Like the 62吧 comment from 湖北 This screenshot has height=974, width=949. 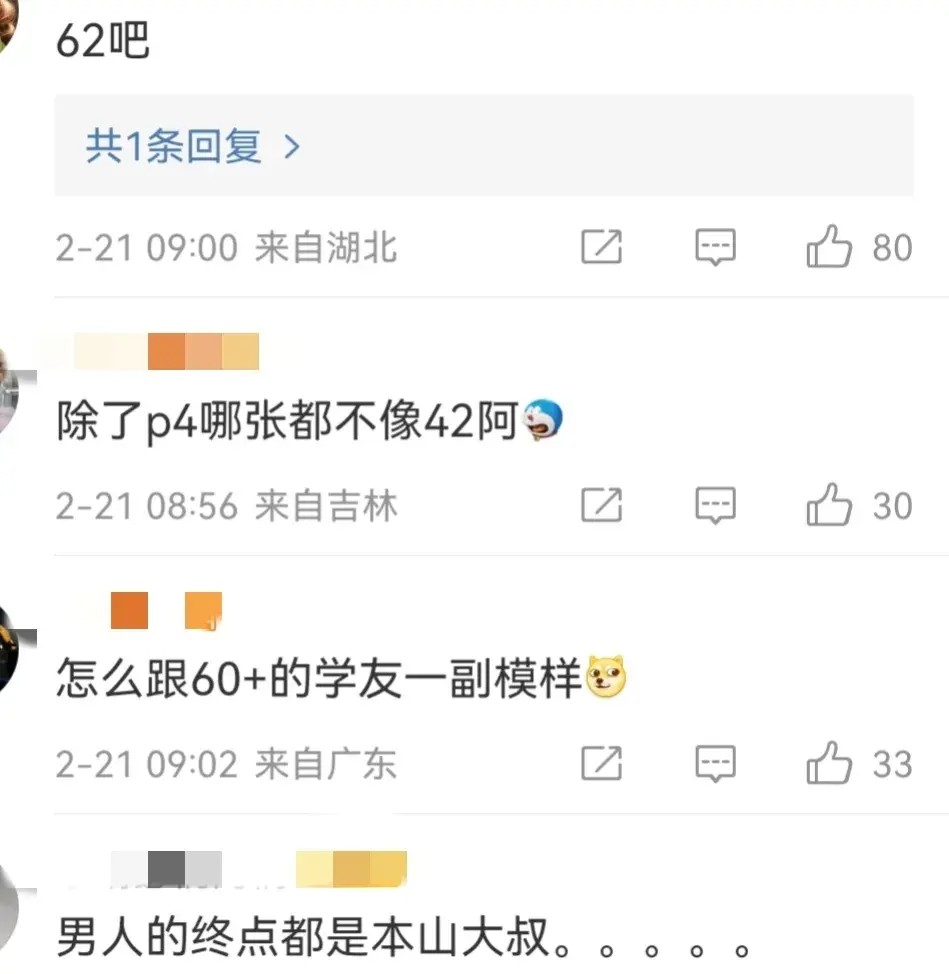point(829,247)
